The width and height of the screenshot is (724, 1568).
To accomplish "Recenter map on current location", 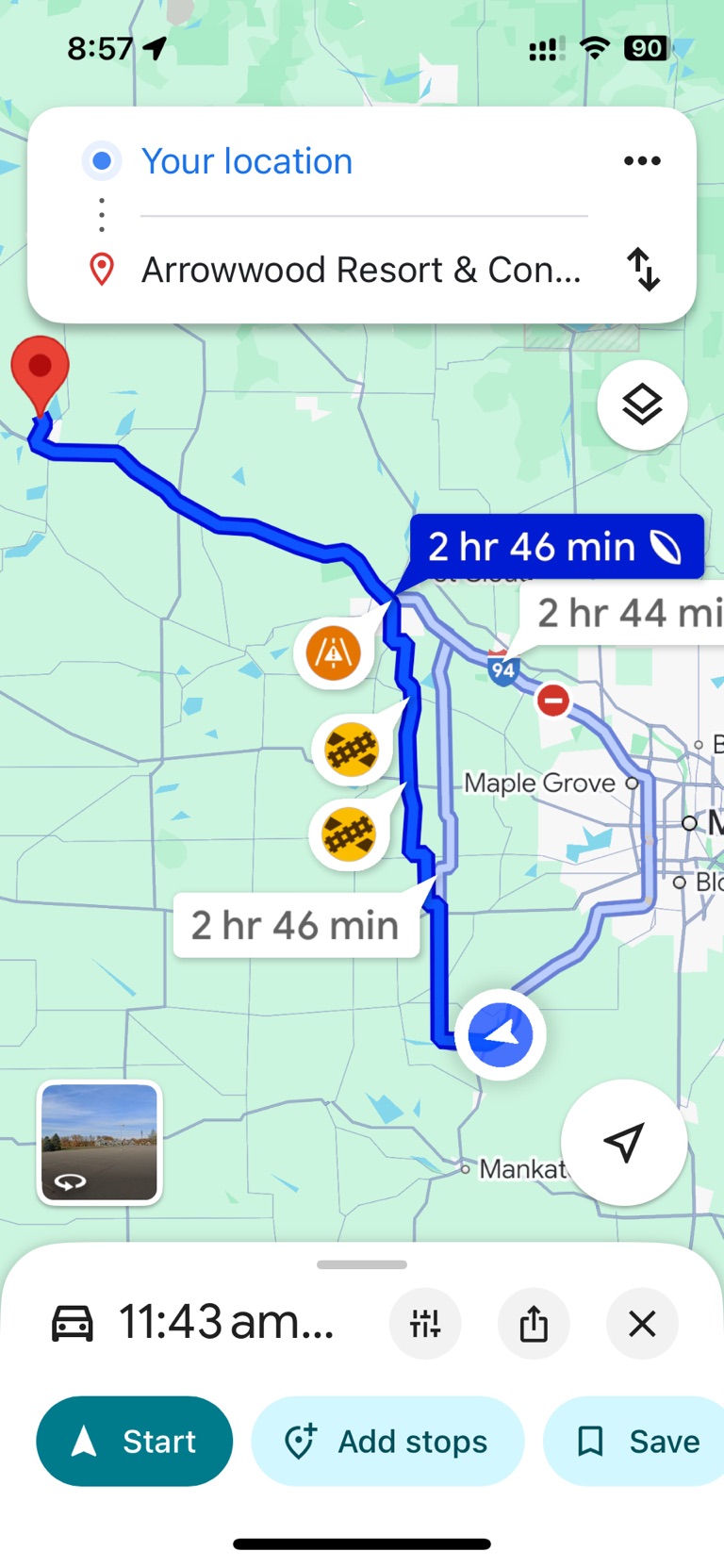I will coord(623,1142).
